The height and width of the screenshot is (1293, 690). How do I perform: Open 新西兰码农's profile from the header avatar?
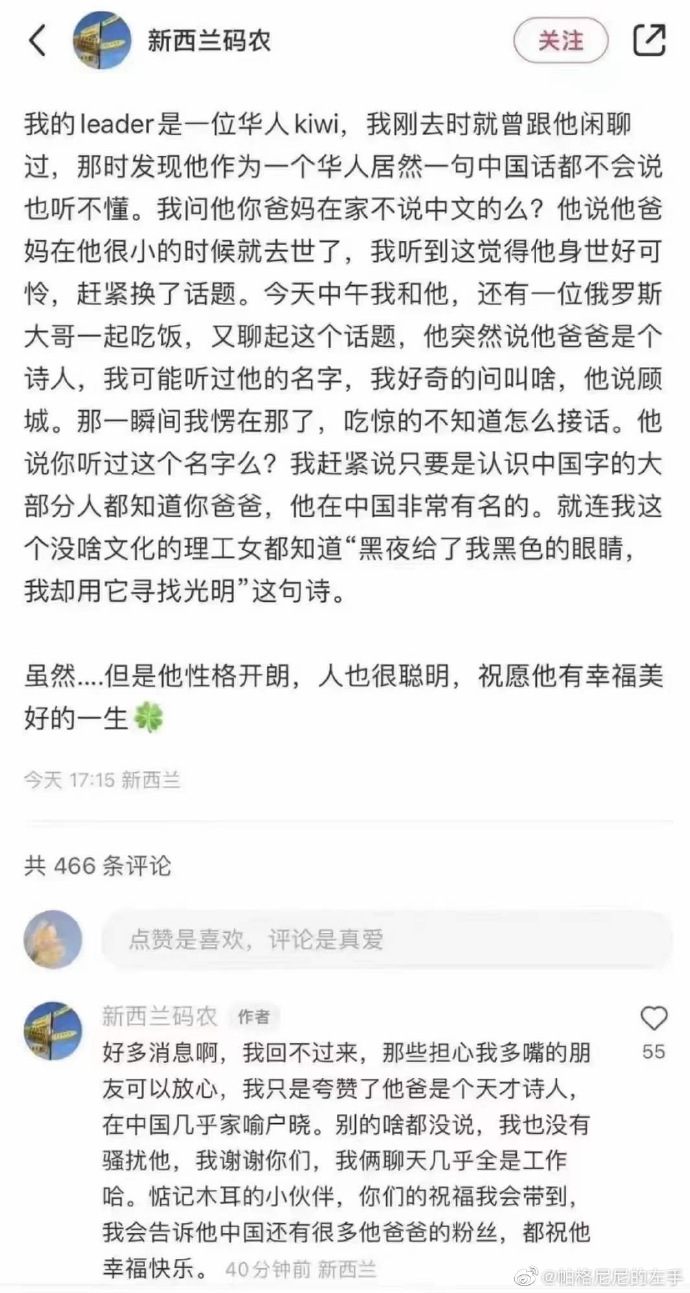tap(101, 41)
